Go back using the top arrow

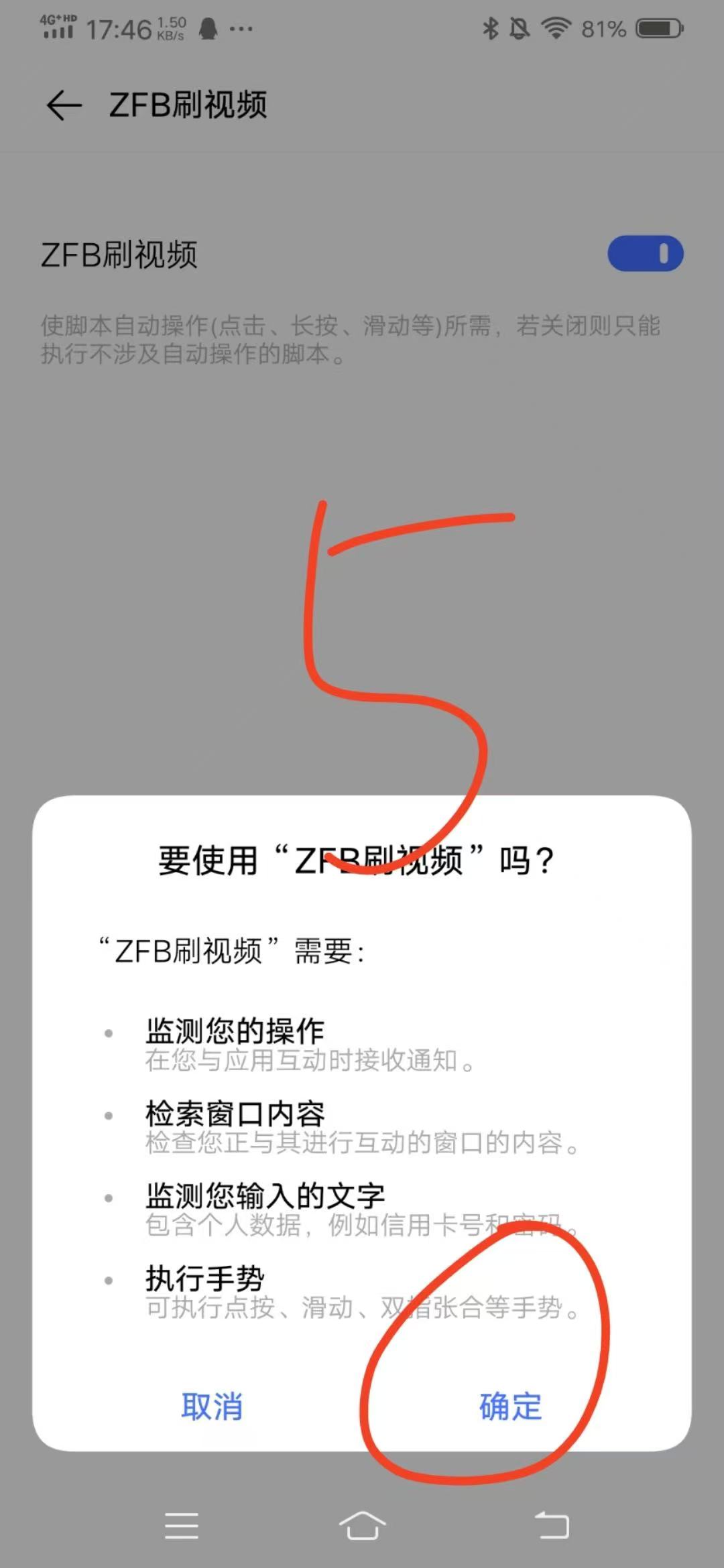(x=64, y=105)
